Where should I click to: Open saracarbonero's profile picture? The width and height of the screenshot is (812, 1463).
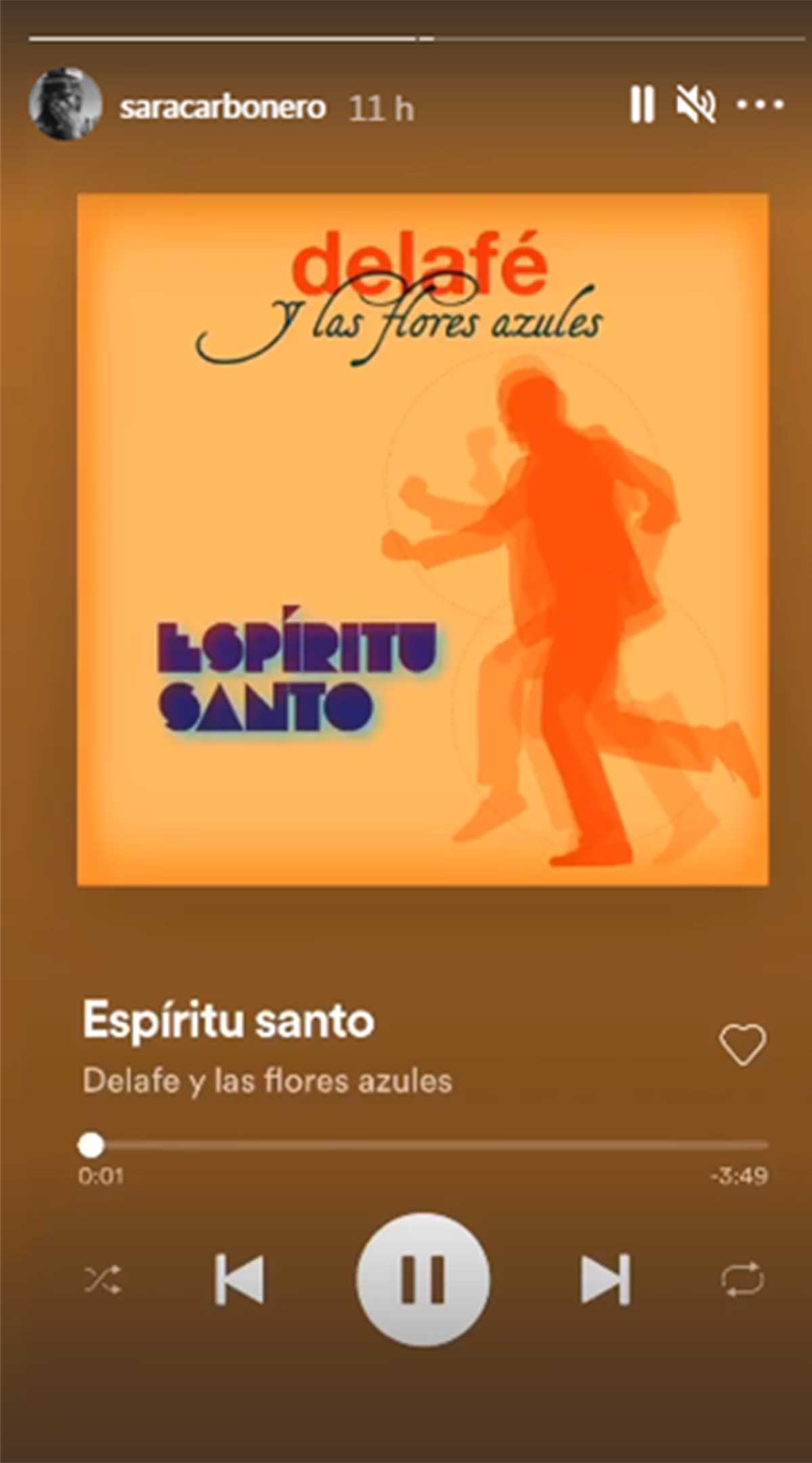tap(66, 104)
